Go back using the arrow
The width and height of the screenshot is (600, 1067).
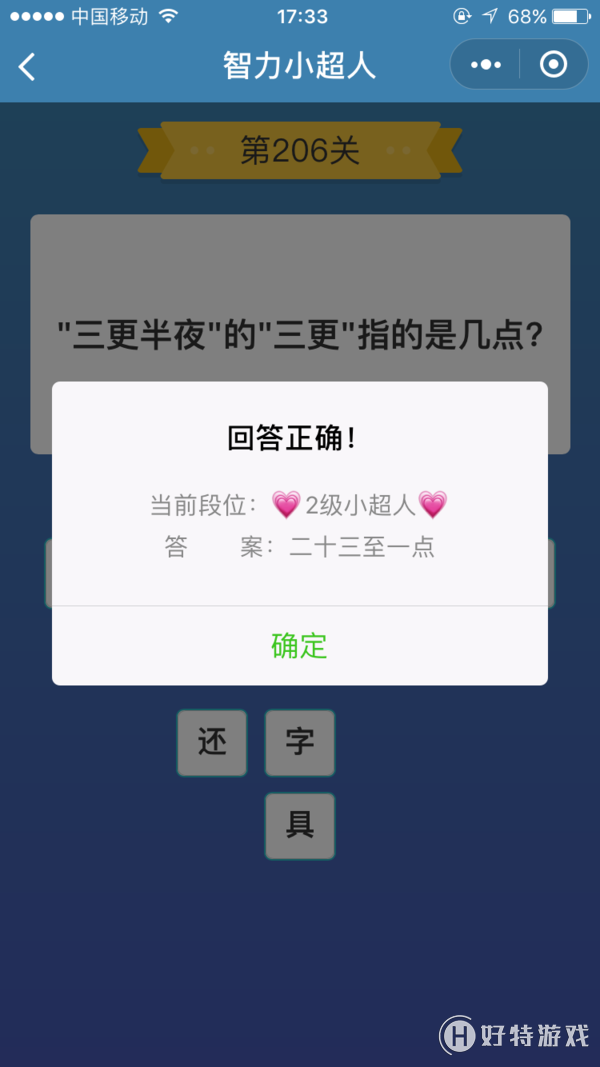pos(28,67)
